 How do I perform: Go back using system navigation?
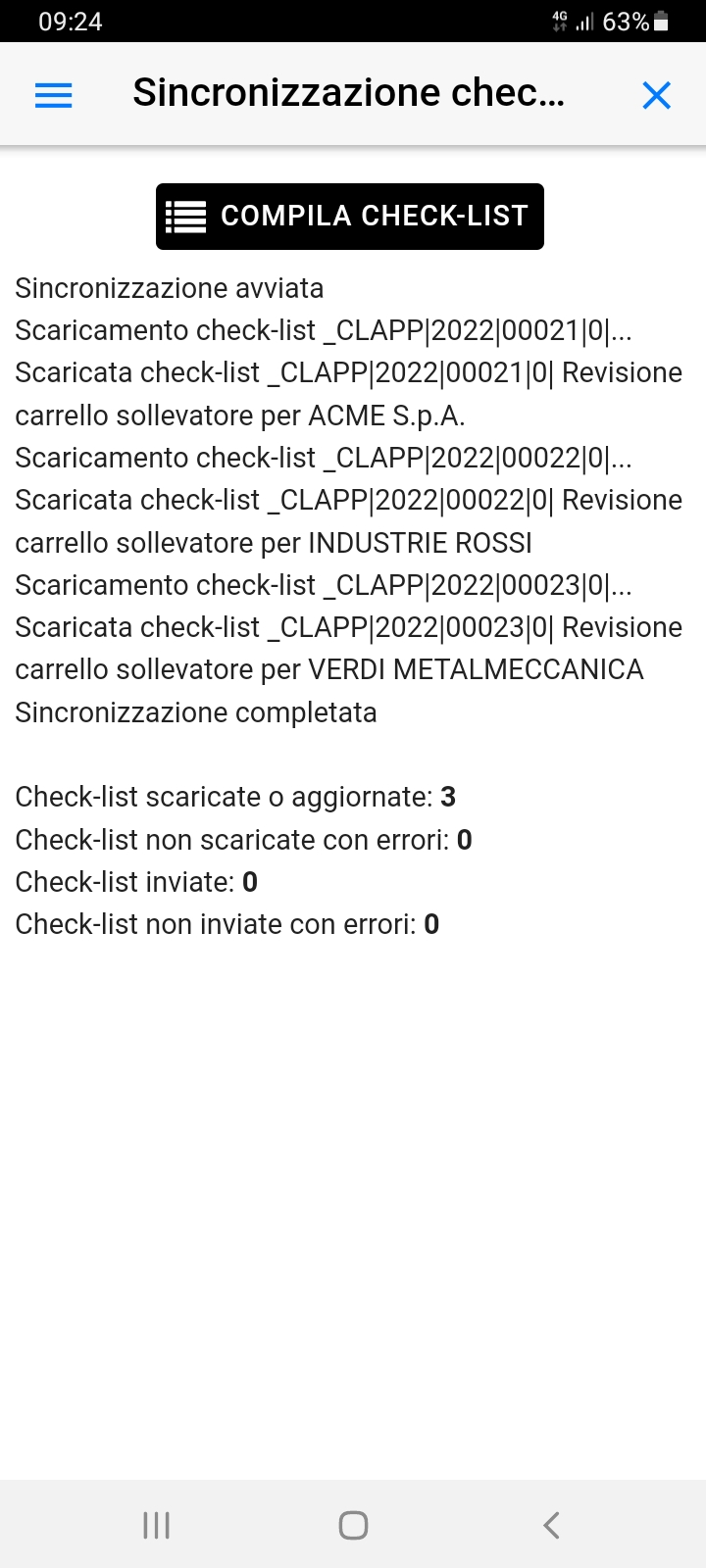(x=551, y=1525)
